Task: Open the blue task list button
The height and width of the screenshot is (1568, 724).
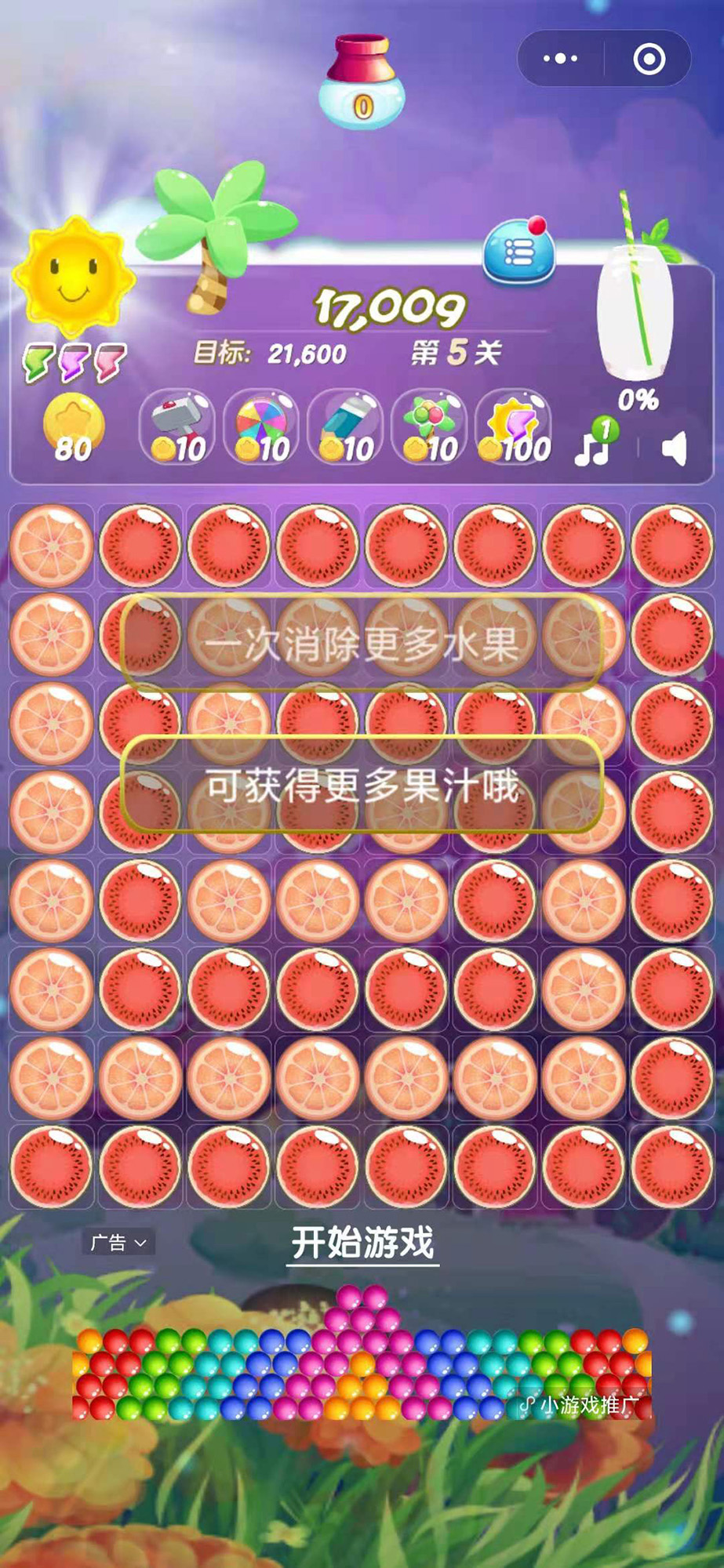Action: coord(518,252)
